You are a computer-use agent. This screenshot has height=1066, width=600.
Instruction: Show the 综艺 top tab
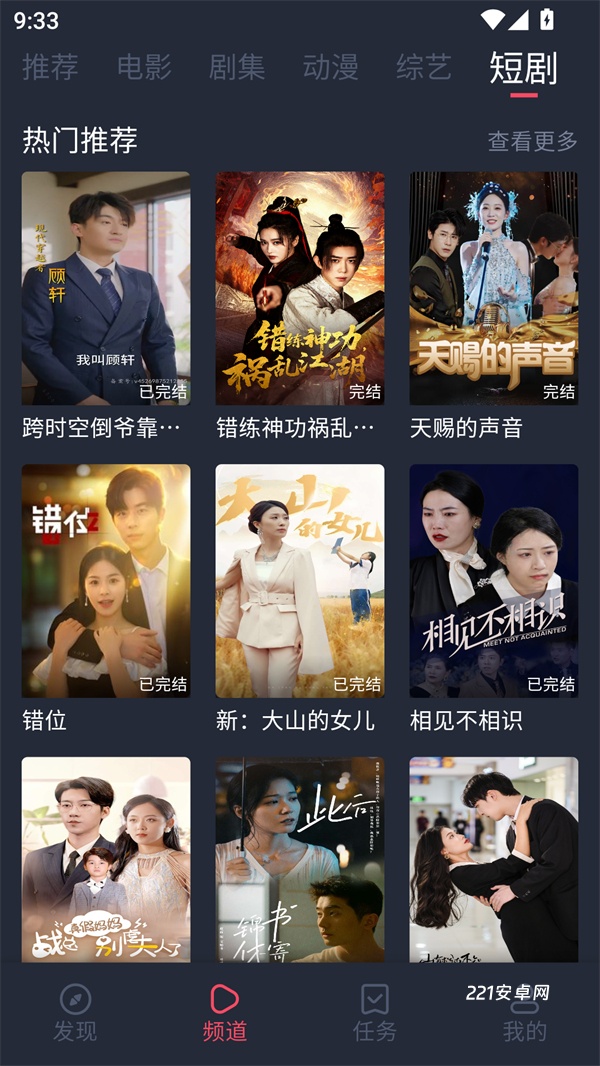click(424, 67)
